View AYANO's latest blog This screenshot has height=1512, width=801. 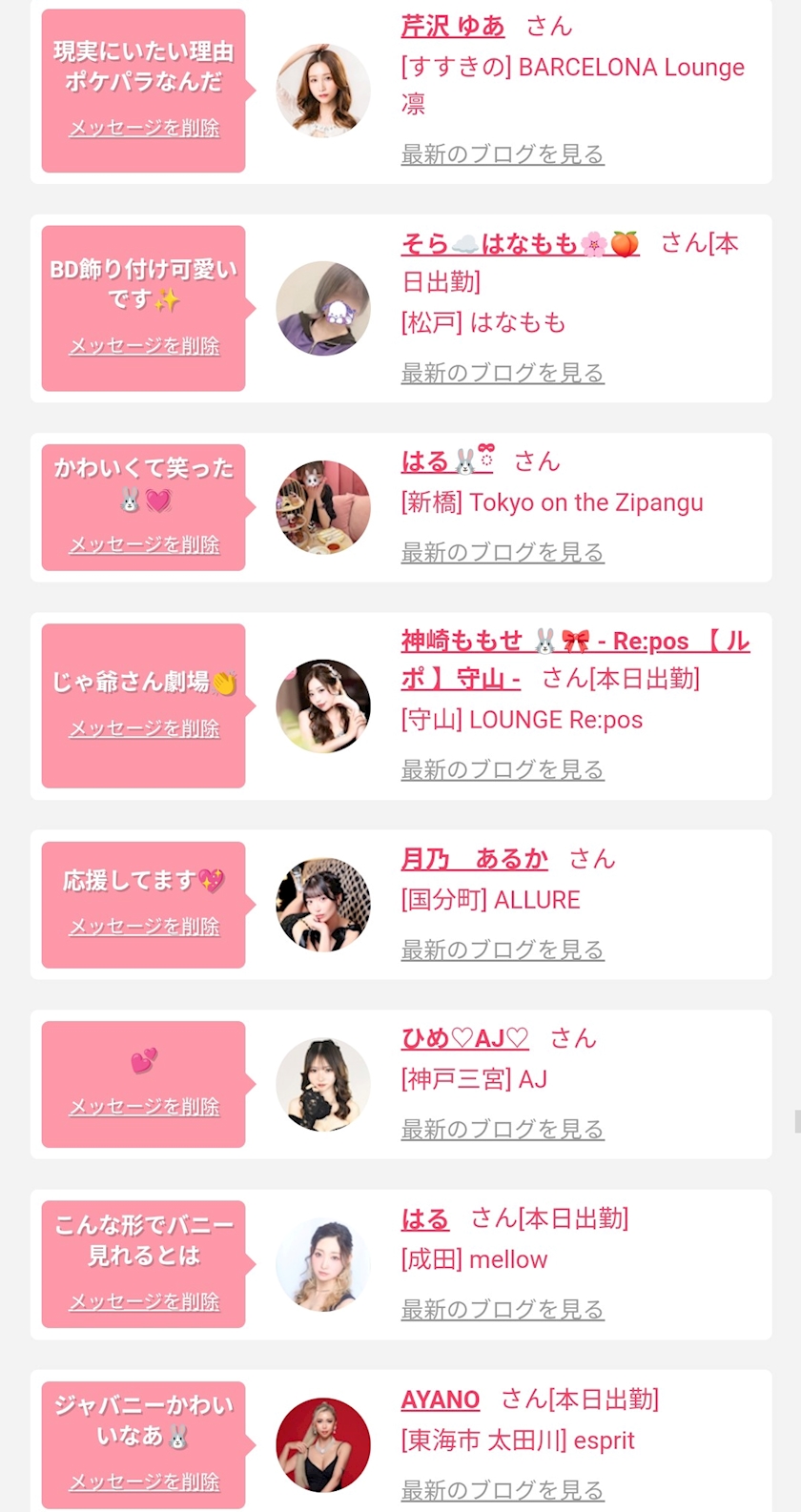click(503, 1489)
